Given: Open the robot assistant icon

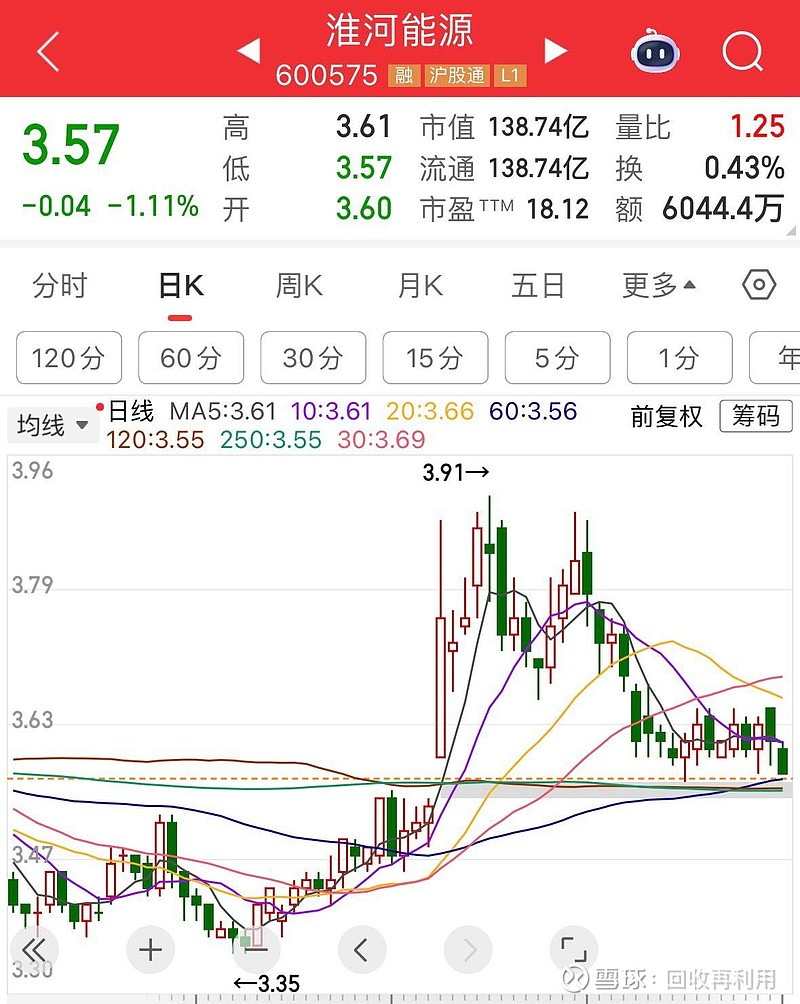Looking at the screenshot, I should (656, 50).
